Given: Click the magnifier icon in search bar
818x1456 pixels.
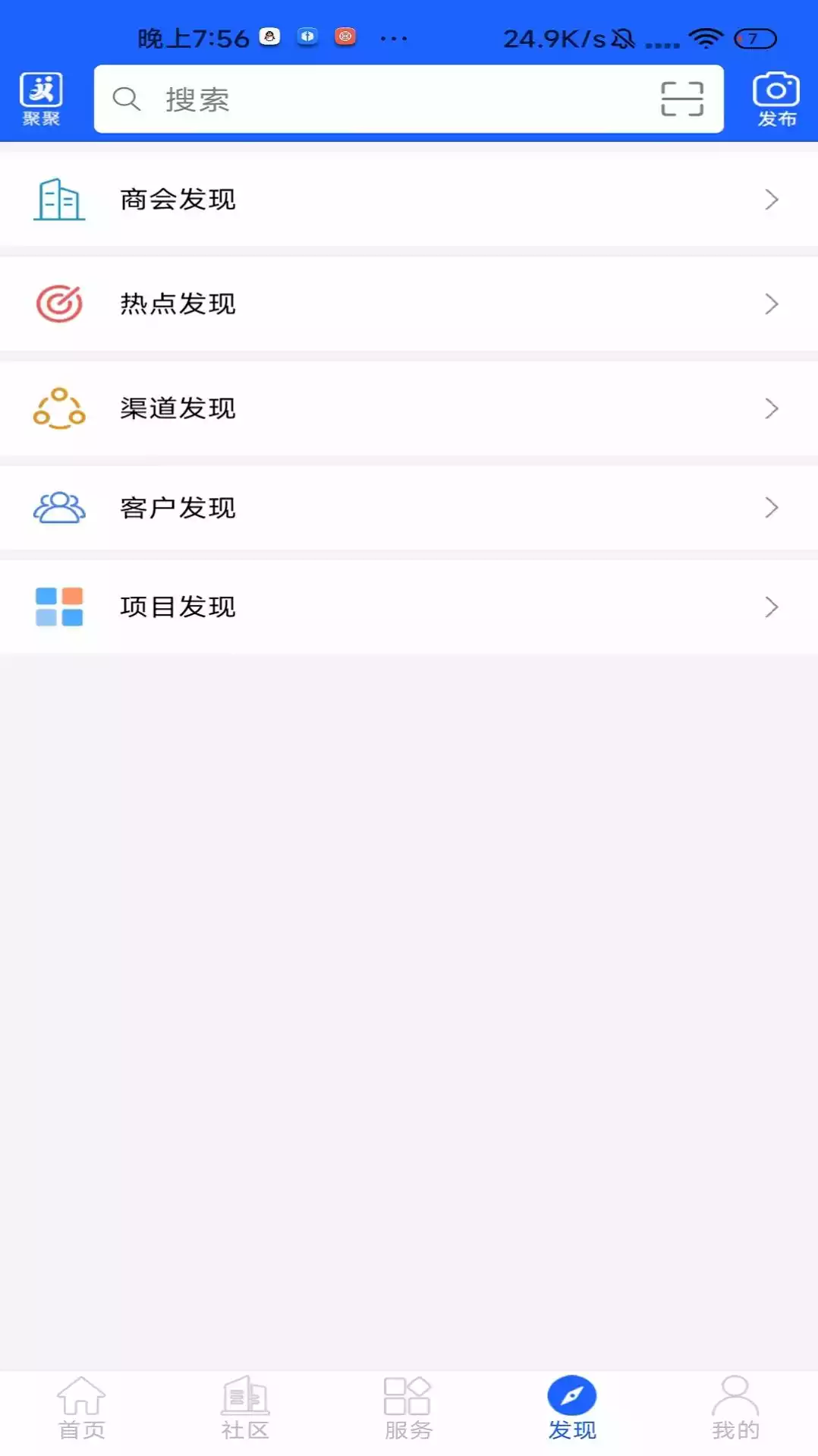Looking at the screenshot, I should coord(127,99).
